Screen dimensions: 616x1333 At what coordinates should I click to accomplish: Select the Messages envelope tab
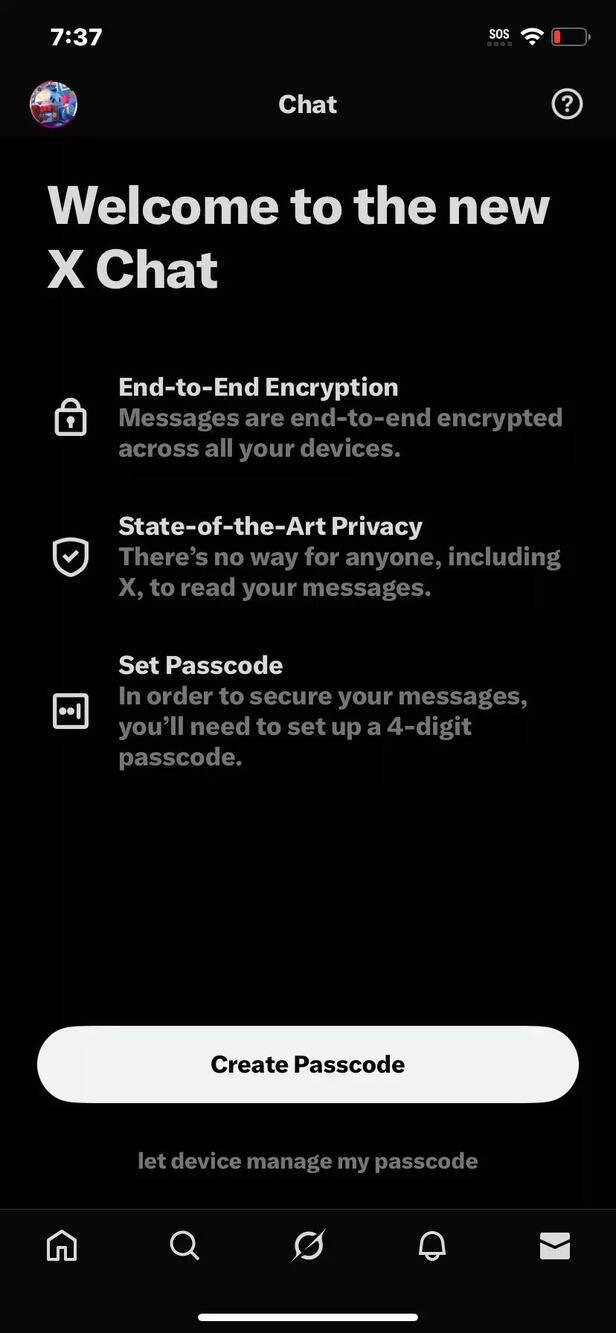point(554,1245)
